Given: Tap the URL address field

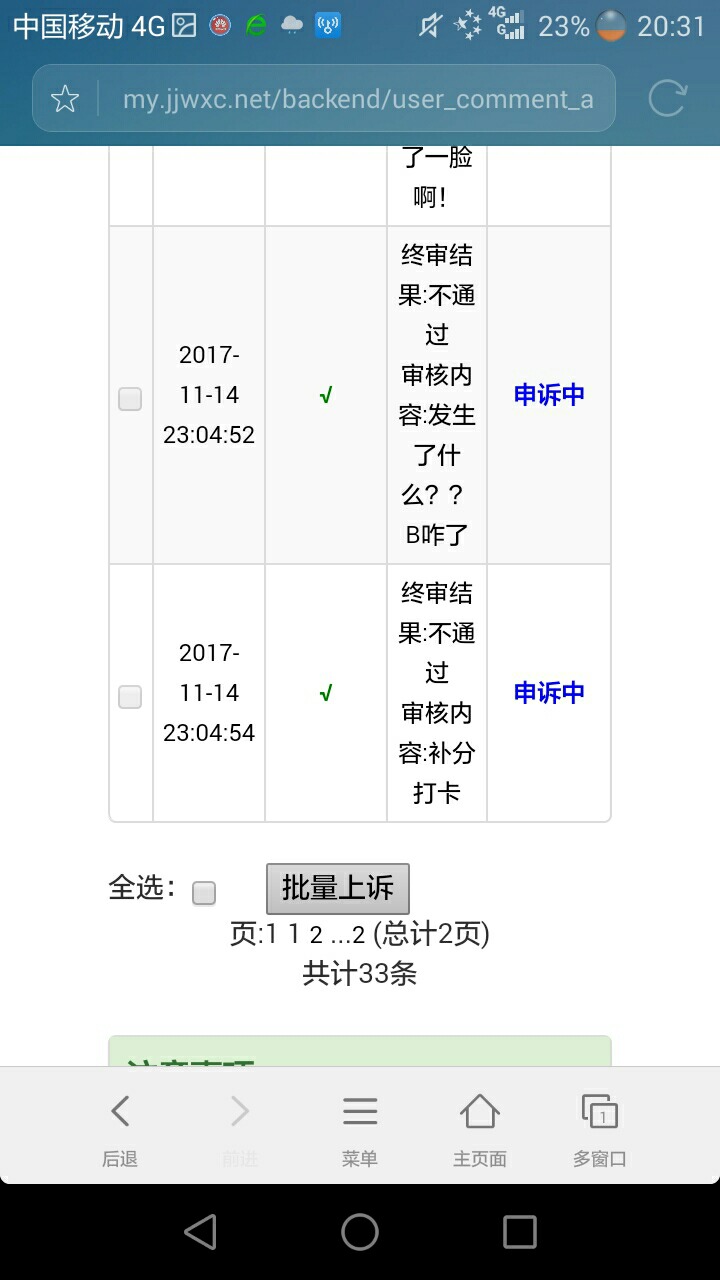Looking at the screenshot, I should 358,99.
